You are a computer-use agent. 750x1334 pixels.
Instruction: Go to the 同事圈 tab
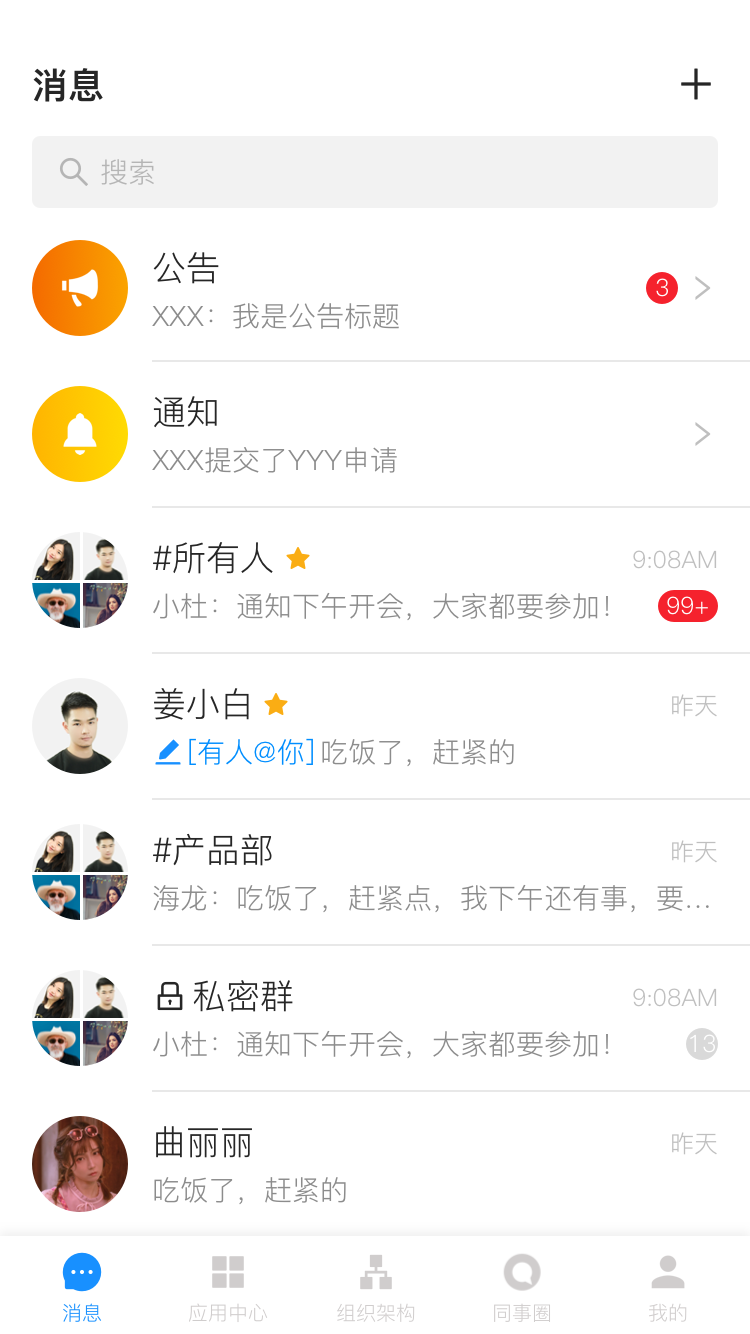click(522, 1288)
